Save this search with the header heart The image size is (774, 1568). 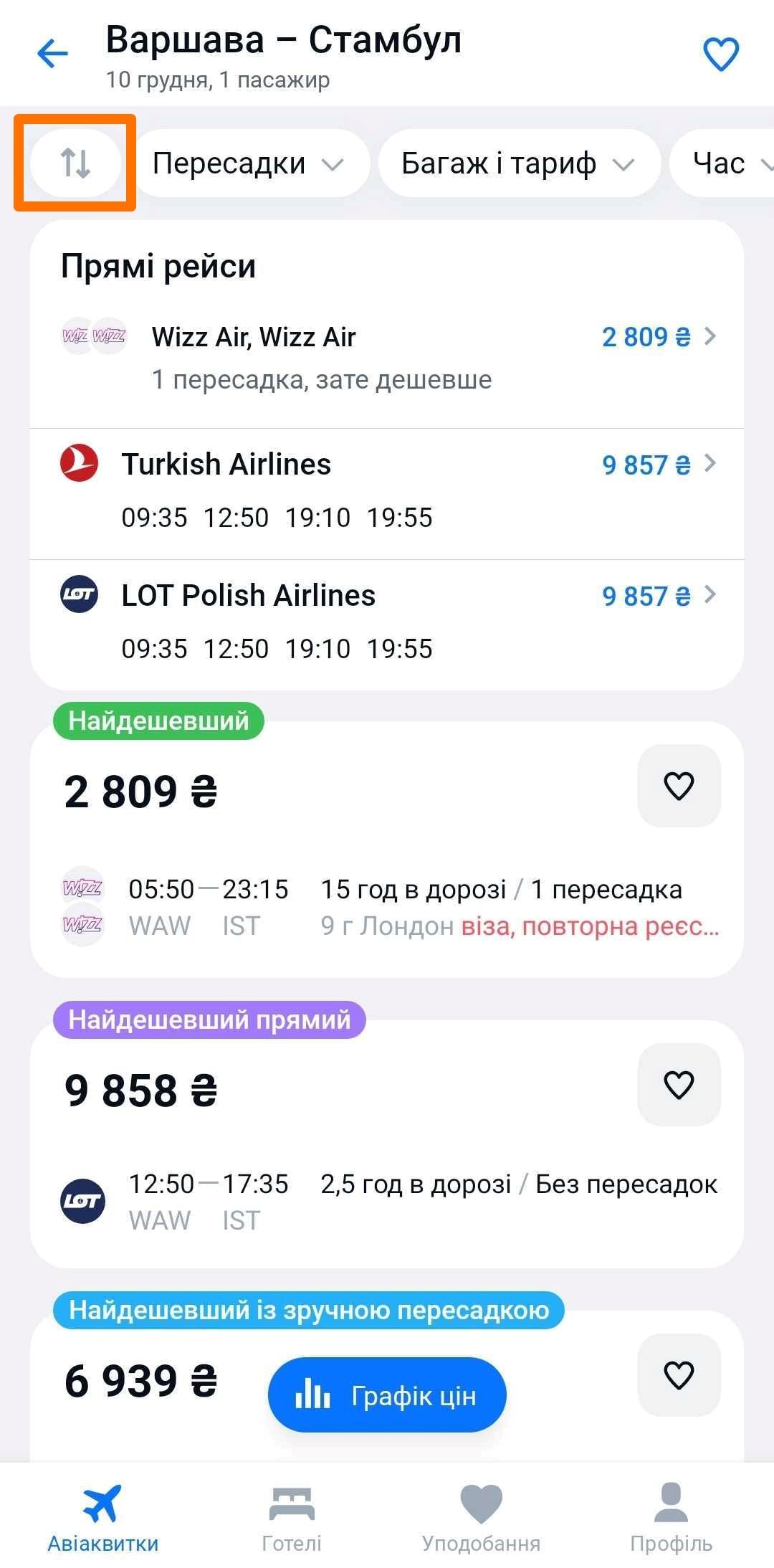click(x=720, y=54)
